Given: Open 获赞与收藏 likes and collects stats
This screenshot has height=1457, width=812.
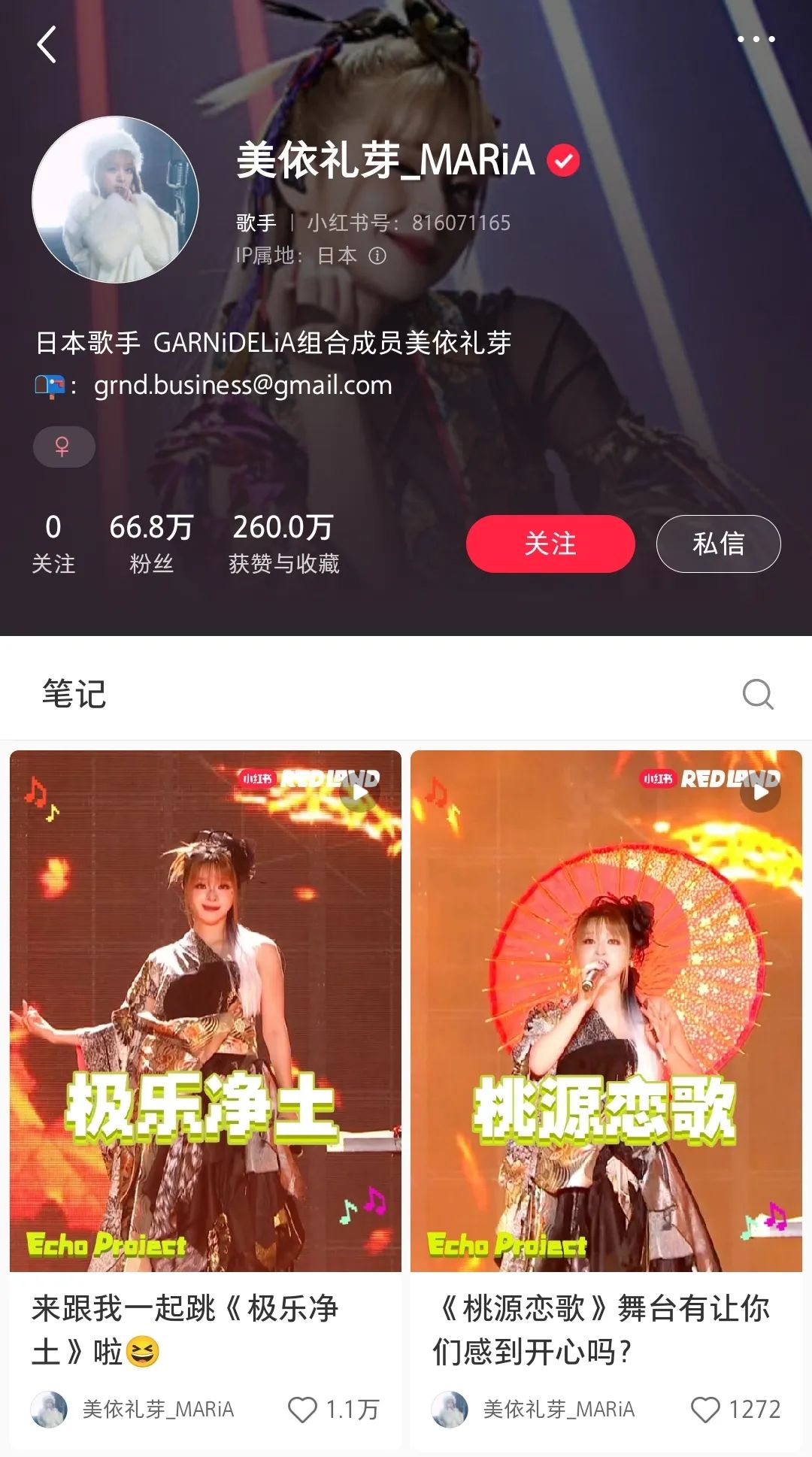Looking at the screenshot, I should pos(283,543).
